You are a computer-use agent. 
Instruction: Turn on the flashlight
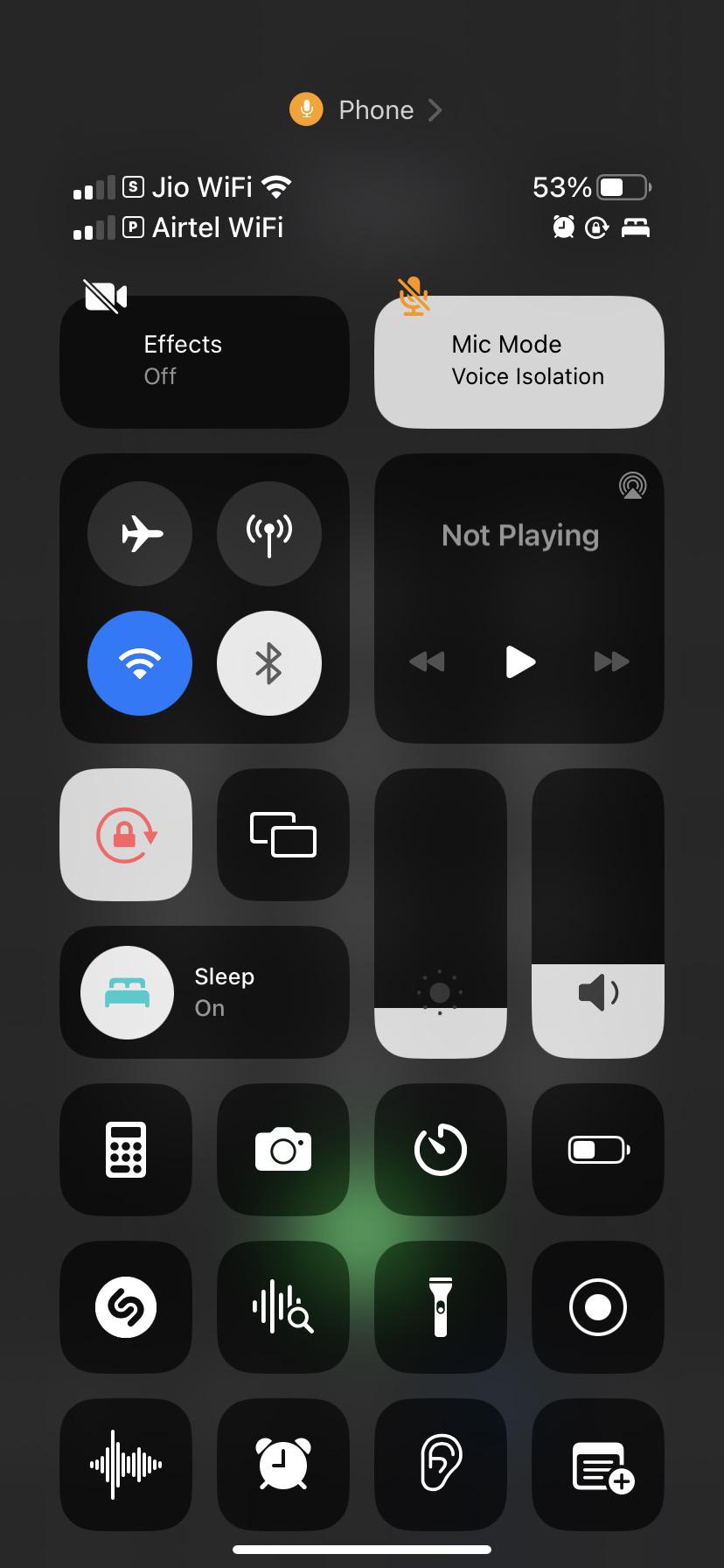(441, 1306)
